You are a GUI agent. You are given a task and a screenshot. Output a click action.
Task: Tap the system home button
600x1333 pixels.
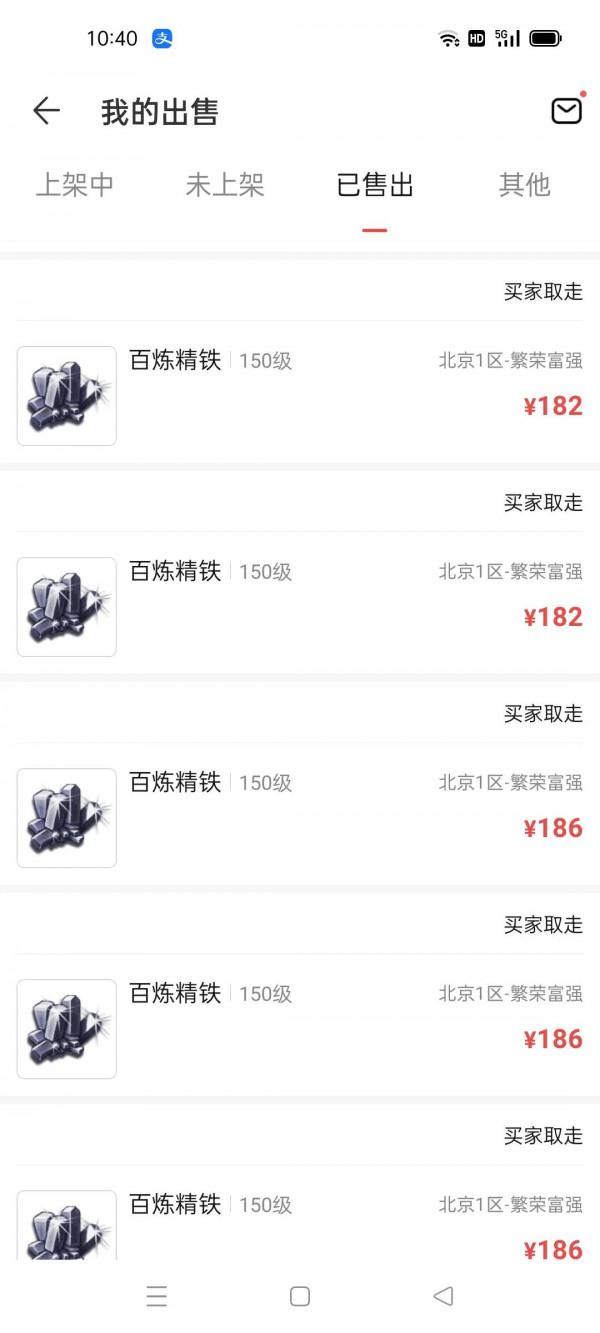[300, 1296]
